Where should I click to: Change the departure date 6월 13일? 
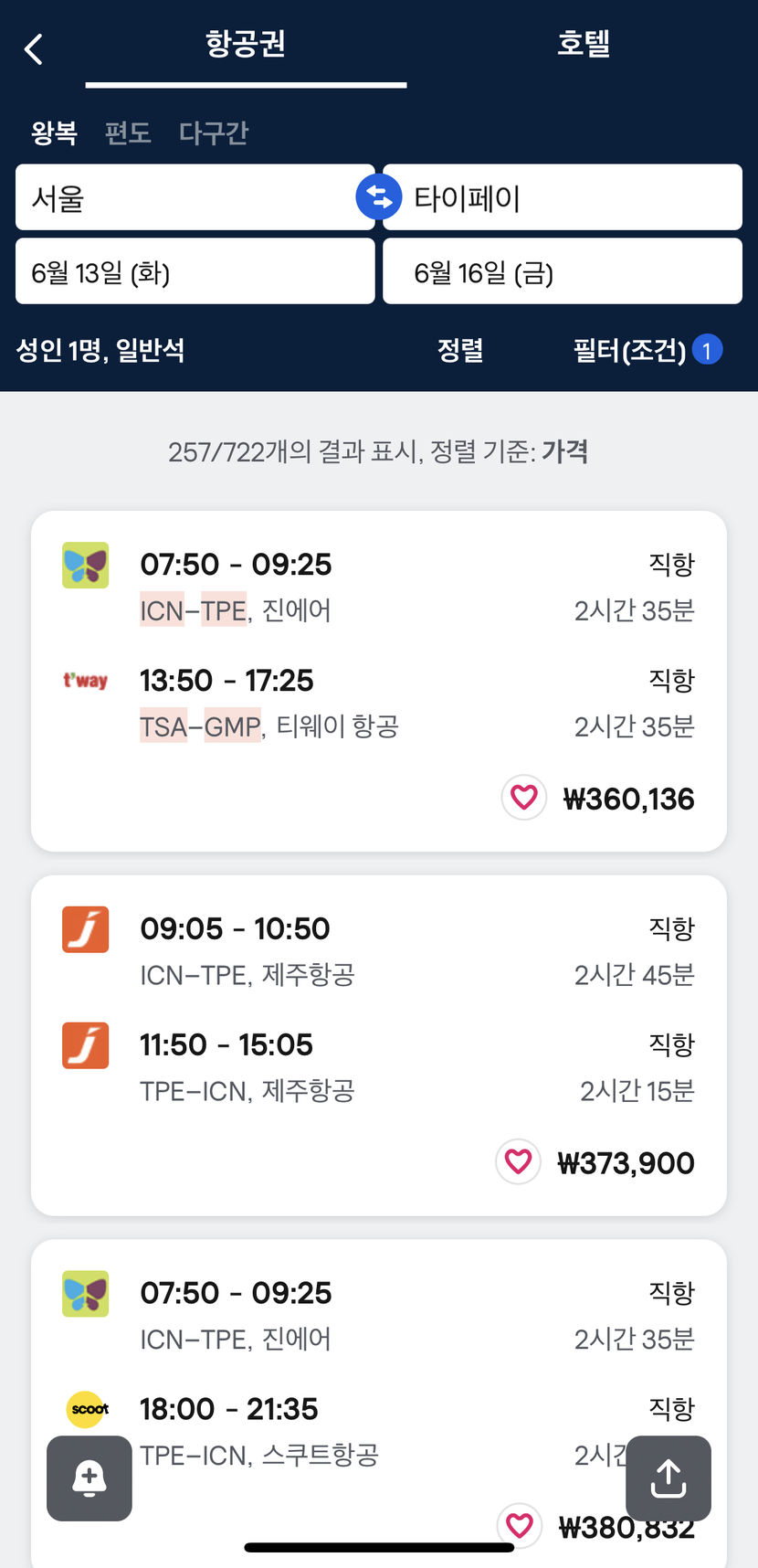click(x=195, y=271)
